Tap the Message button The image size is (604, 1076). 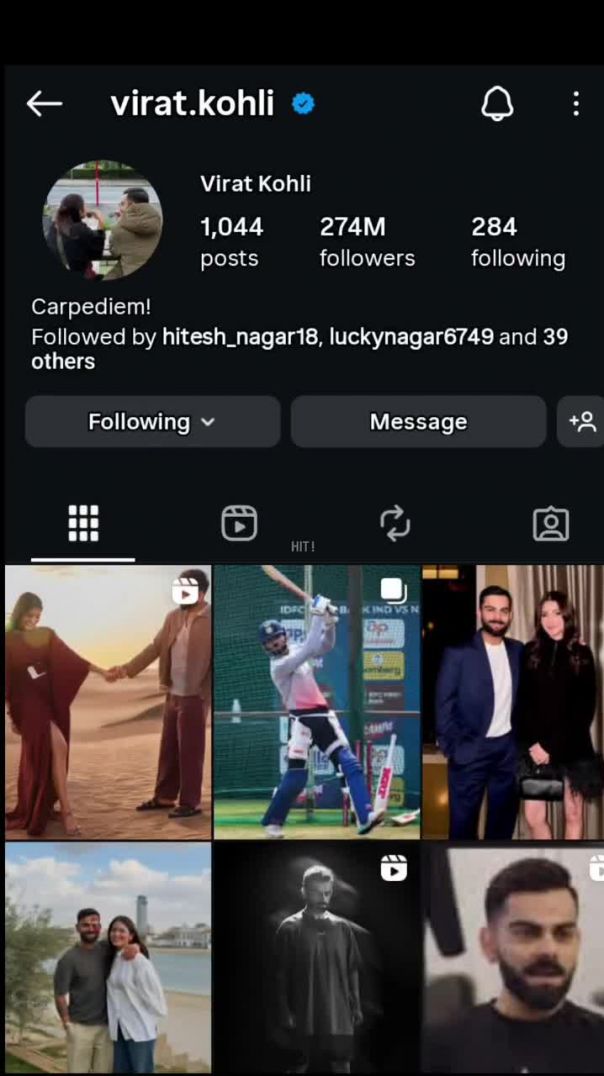click(418, 422)
